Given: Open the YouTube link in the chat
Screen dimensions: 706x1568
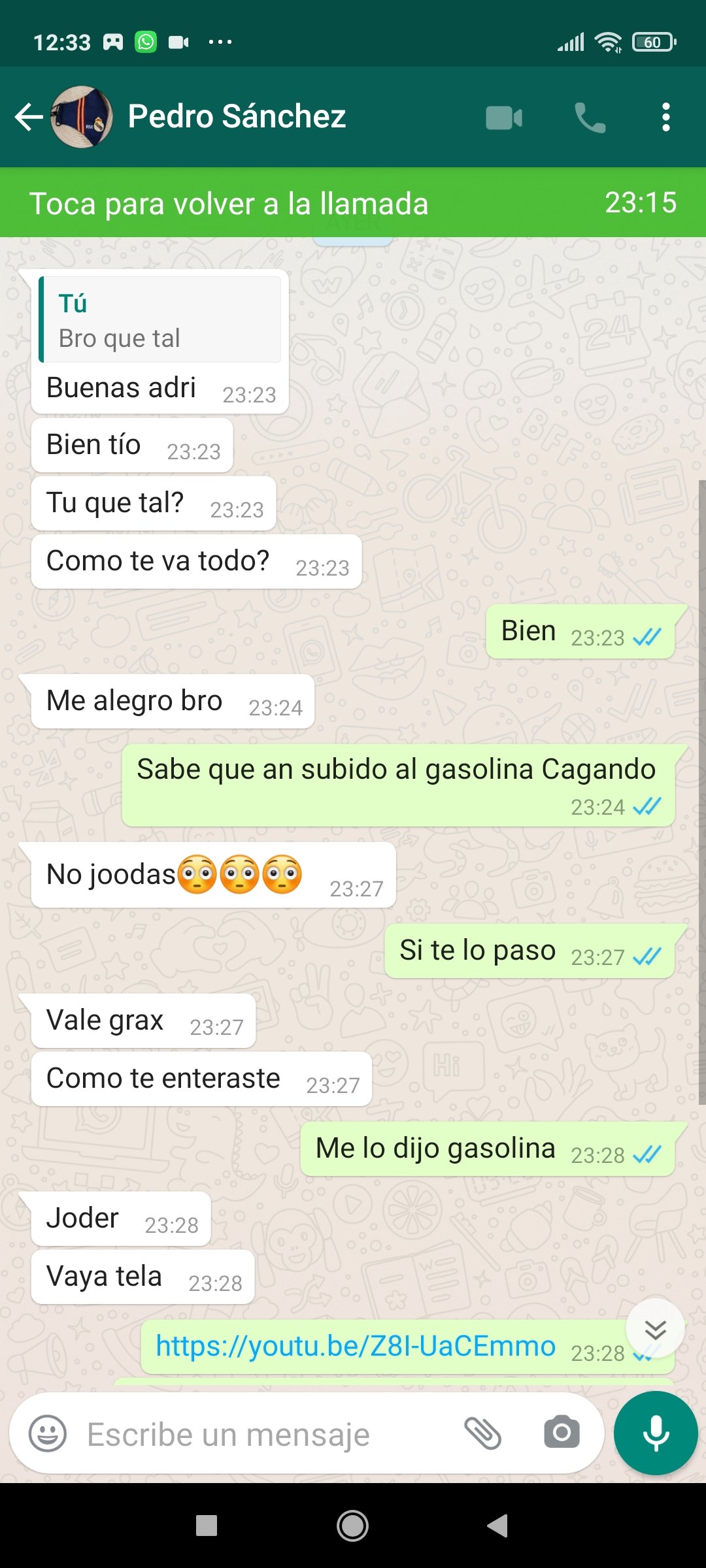Looking at the screenshot, I should coord(356,1346).
